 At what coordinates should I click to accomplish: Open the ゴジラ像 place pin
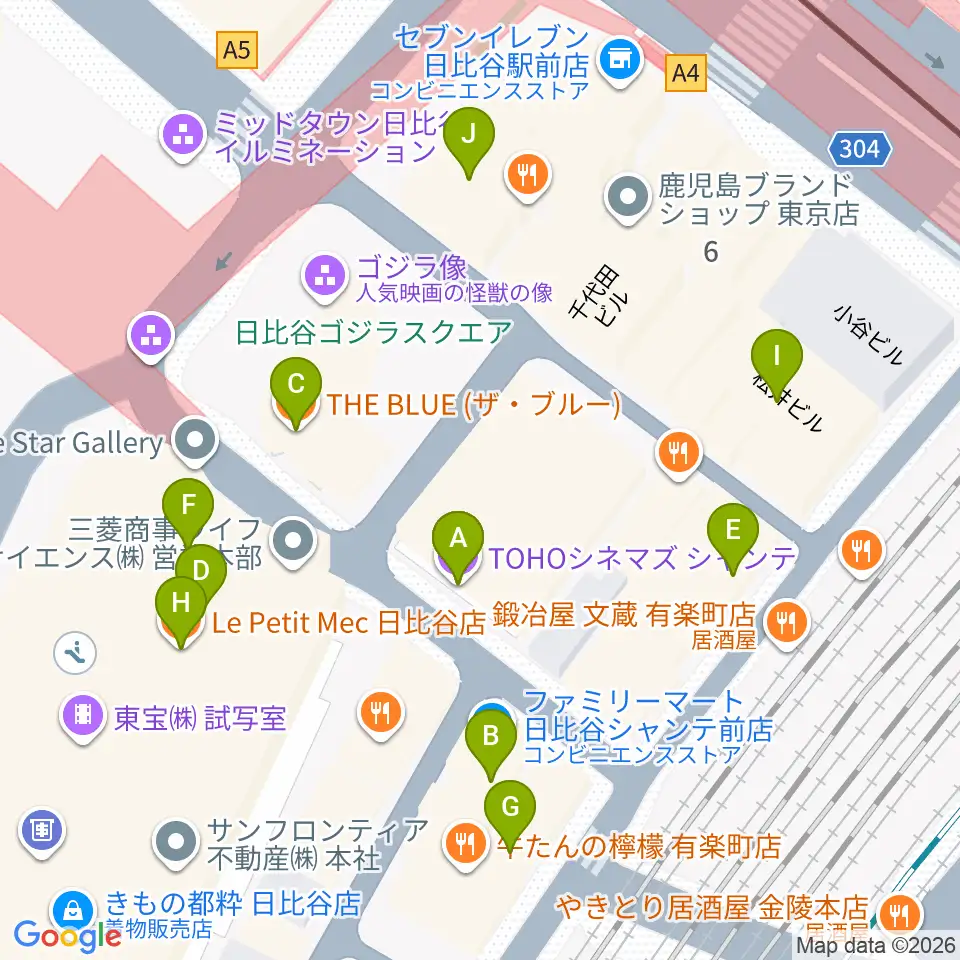pos(325,276)
